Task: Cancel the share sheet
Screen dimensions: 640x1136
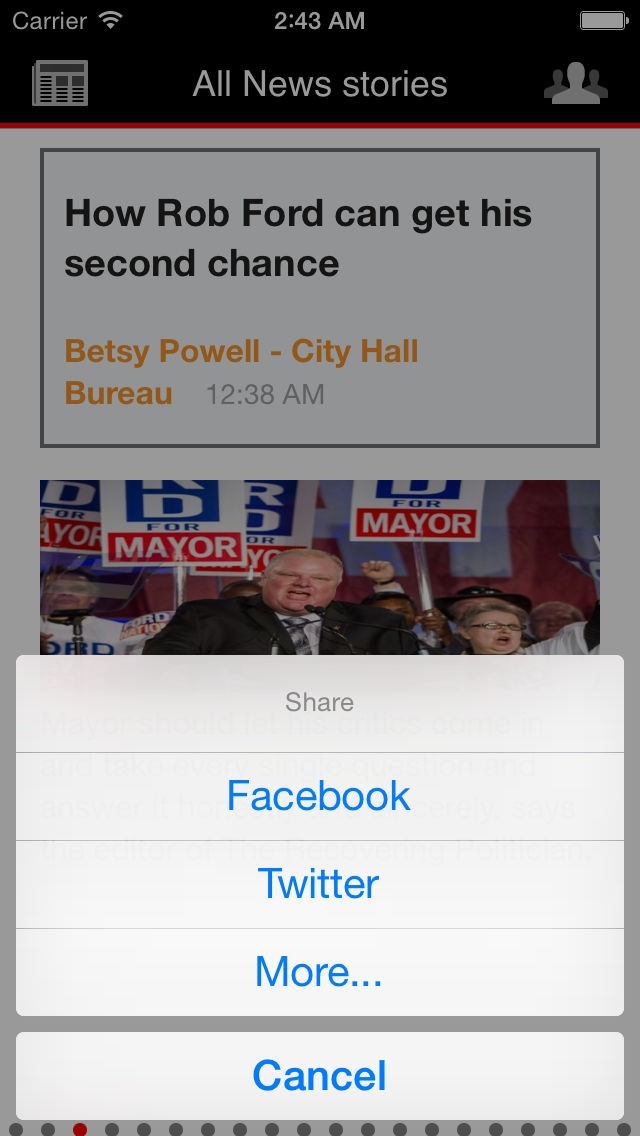Action: coord(319,1076)
